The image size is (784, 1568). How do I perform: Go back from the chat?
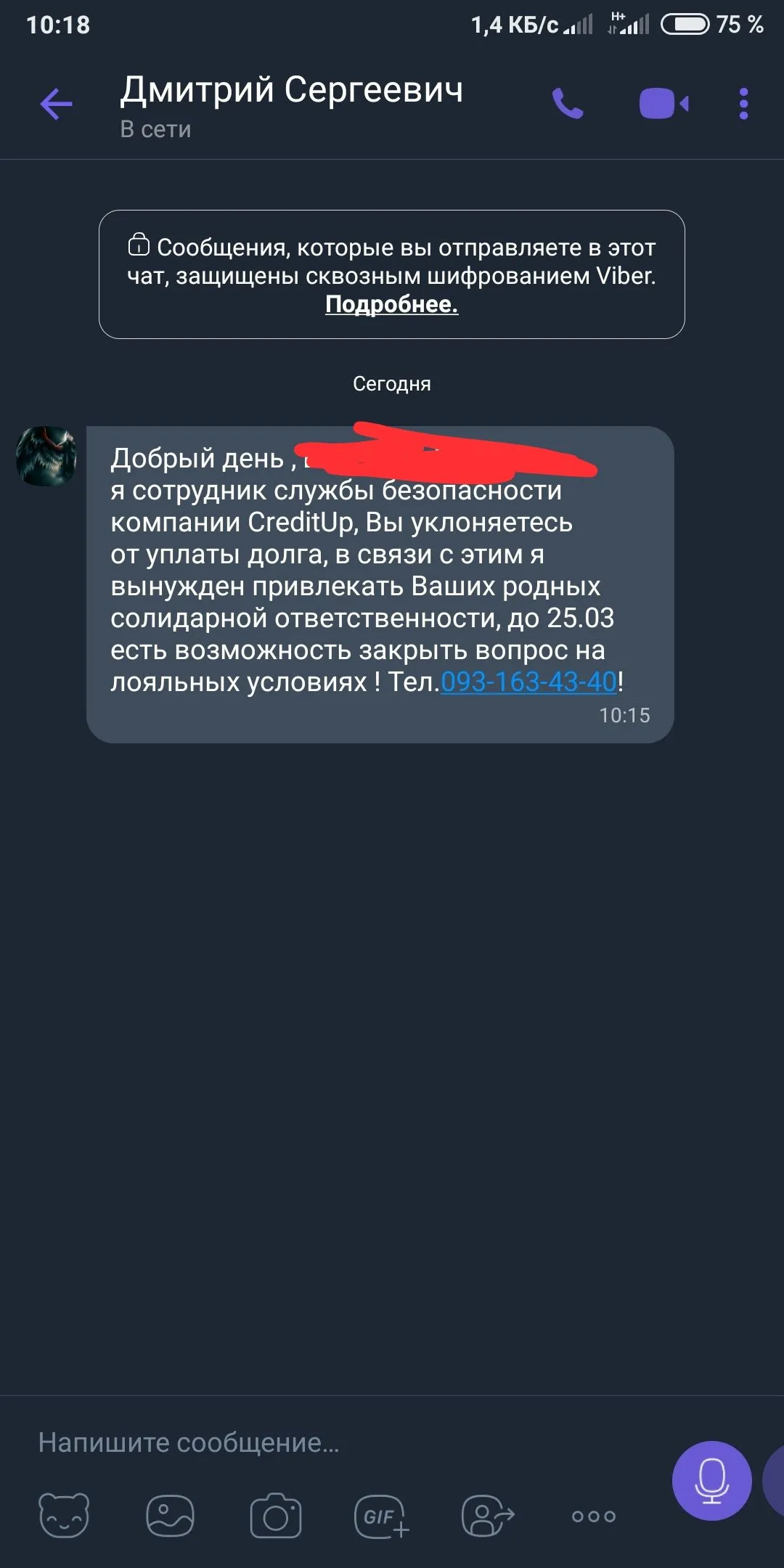[56, 104]
